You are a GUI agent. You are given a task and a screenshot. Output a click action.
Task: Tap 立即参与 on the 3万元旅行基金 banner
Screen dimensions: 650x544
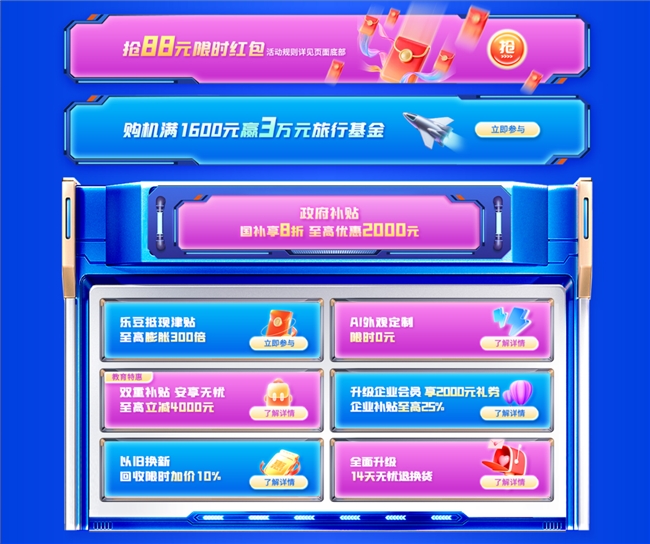click(x=507, y=129)
